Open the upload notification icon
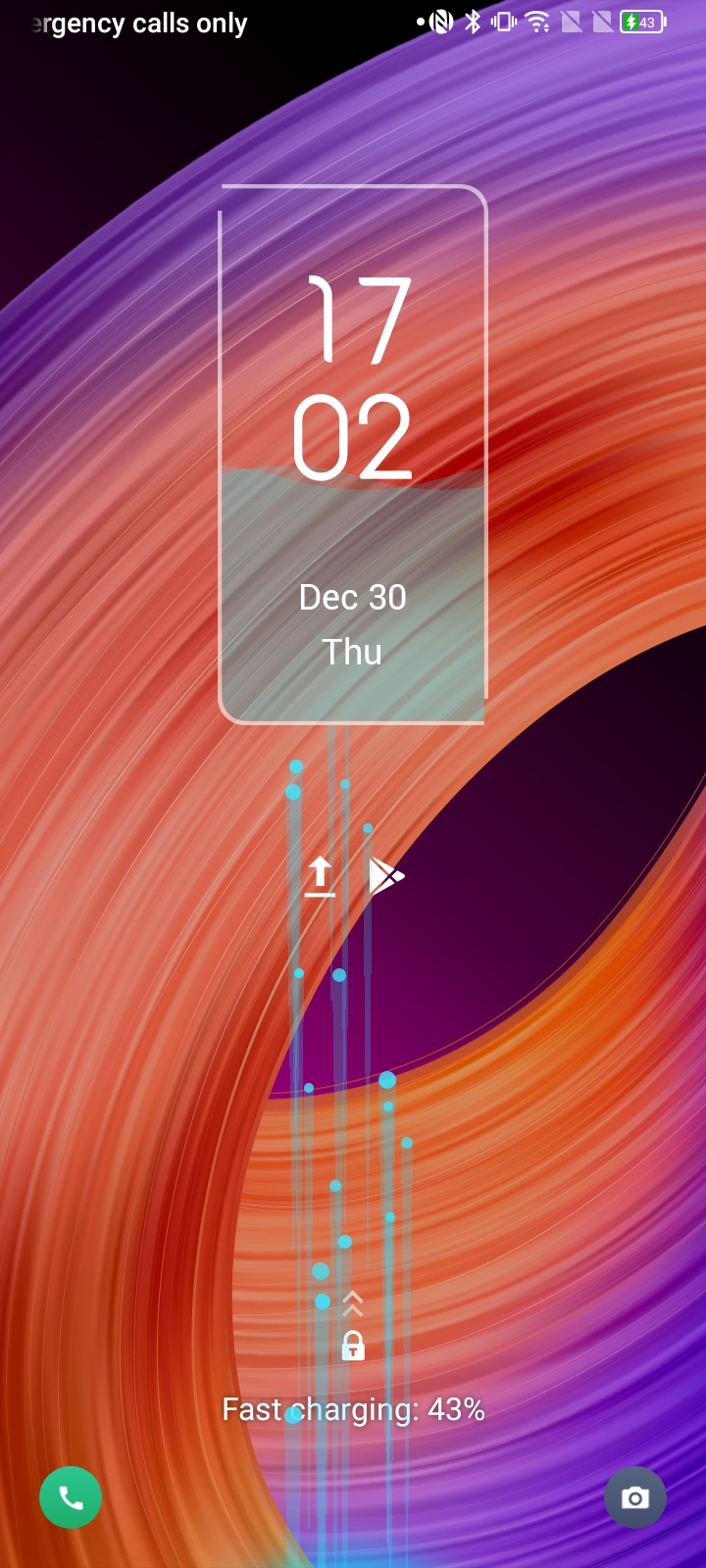This screenshot has height=1568, width=706. tap(320, 876)
